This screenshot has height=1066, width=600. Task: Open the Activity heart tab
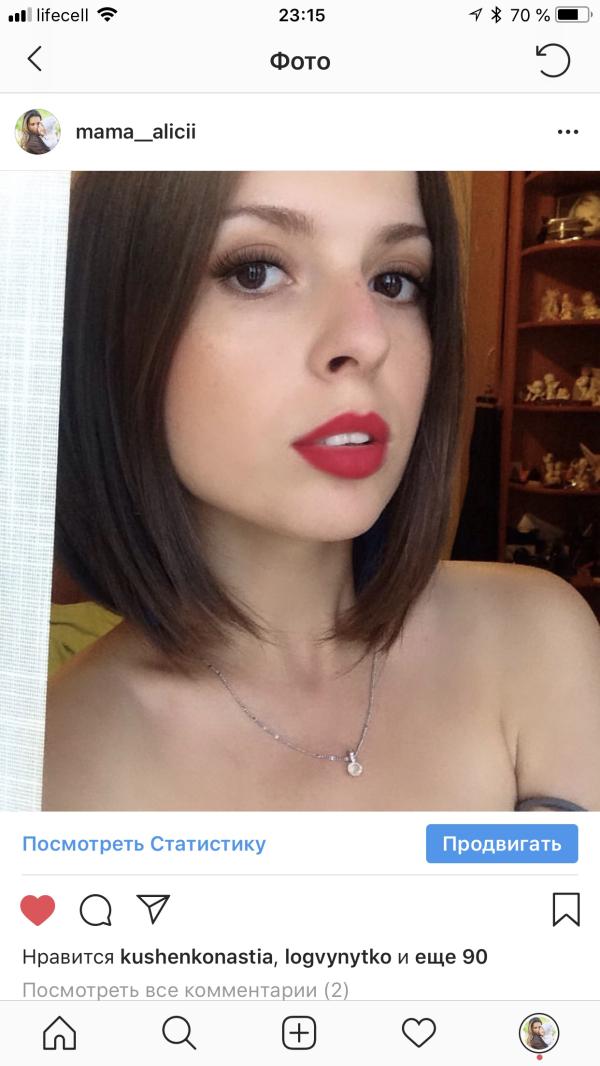tap(419, 1032)
